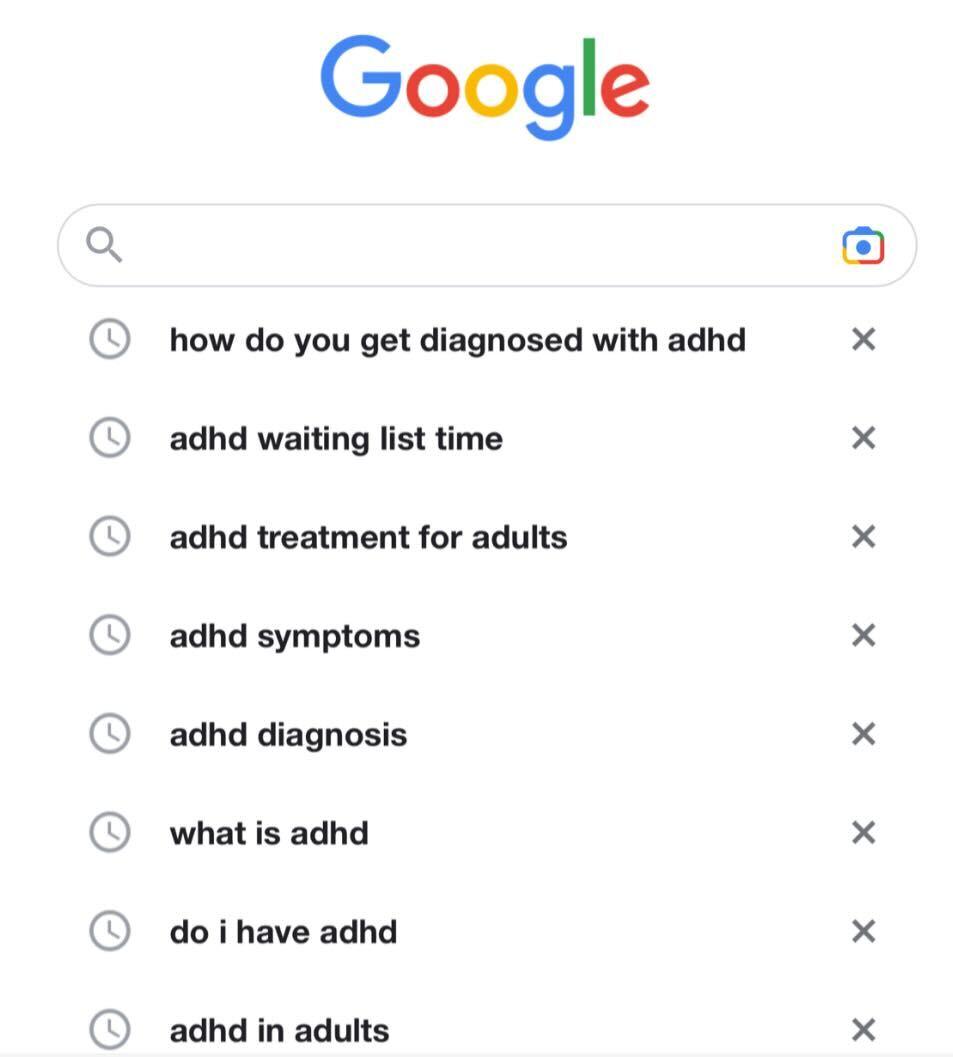Open Google Lens camera search
The height and width of the screenshot is (1057, 953).
(862, 245)
